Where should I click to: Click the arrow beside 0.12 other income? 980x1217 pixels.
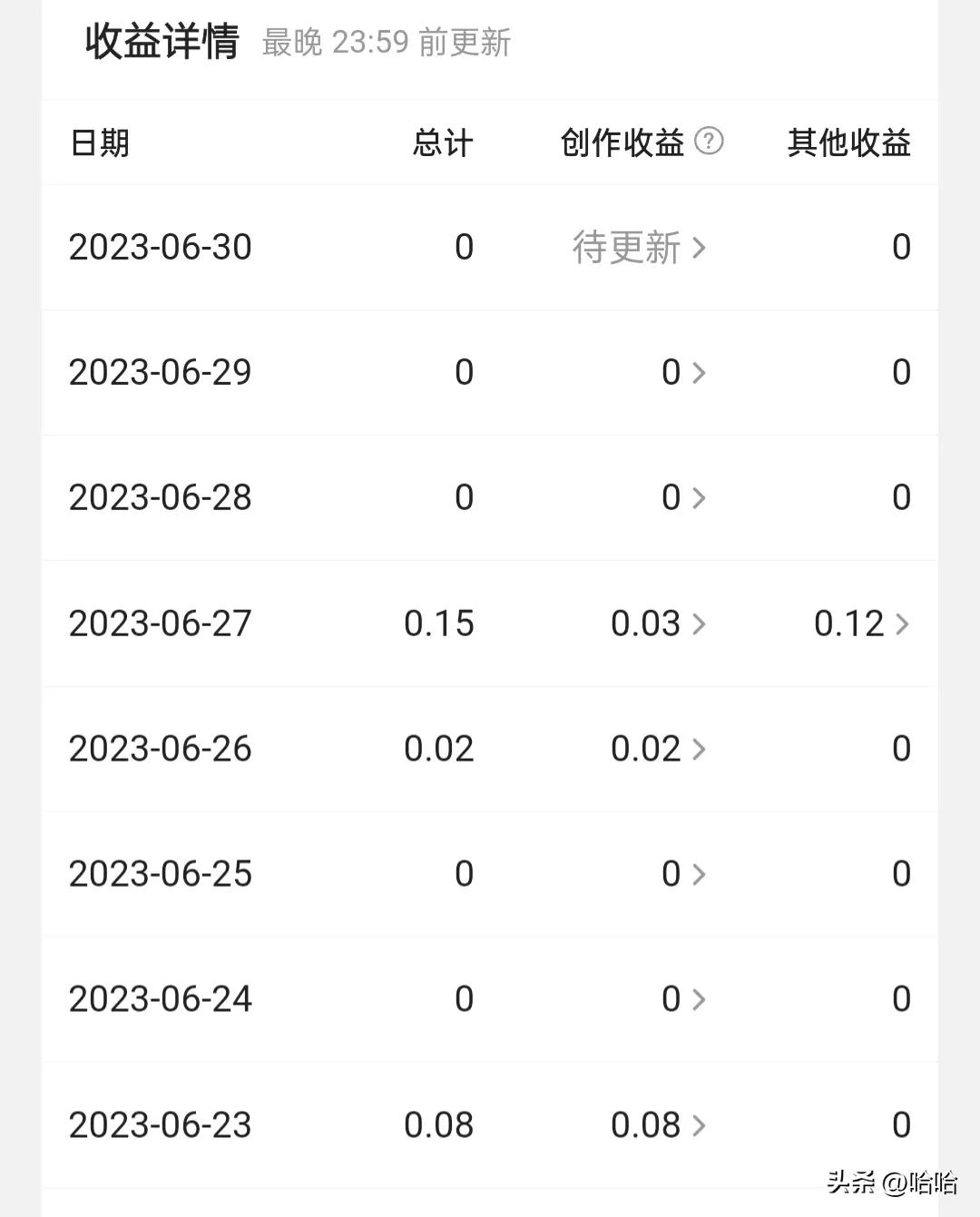(904, 623)
